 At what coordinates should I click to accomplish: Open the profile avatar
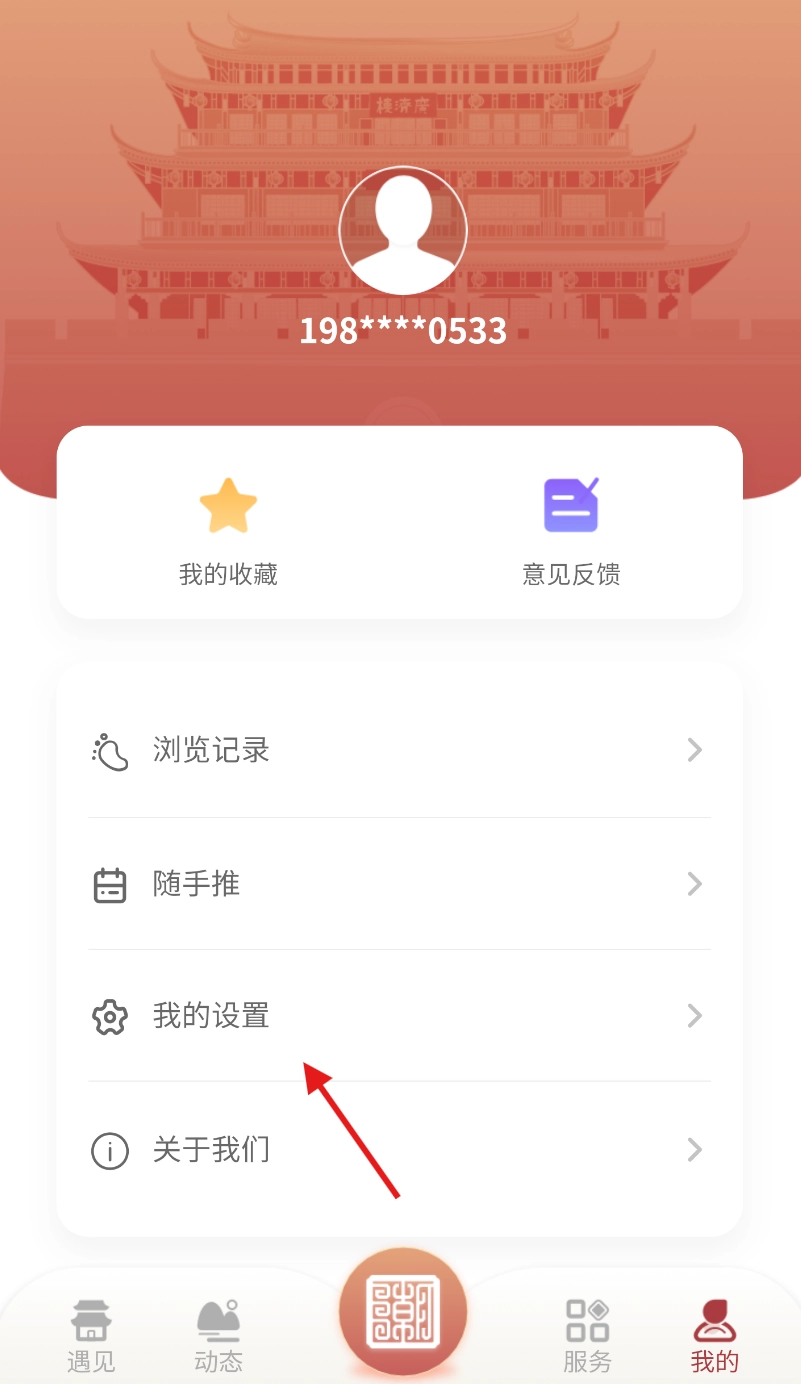click(403, 230)
